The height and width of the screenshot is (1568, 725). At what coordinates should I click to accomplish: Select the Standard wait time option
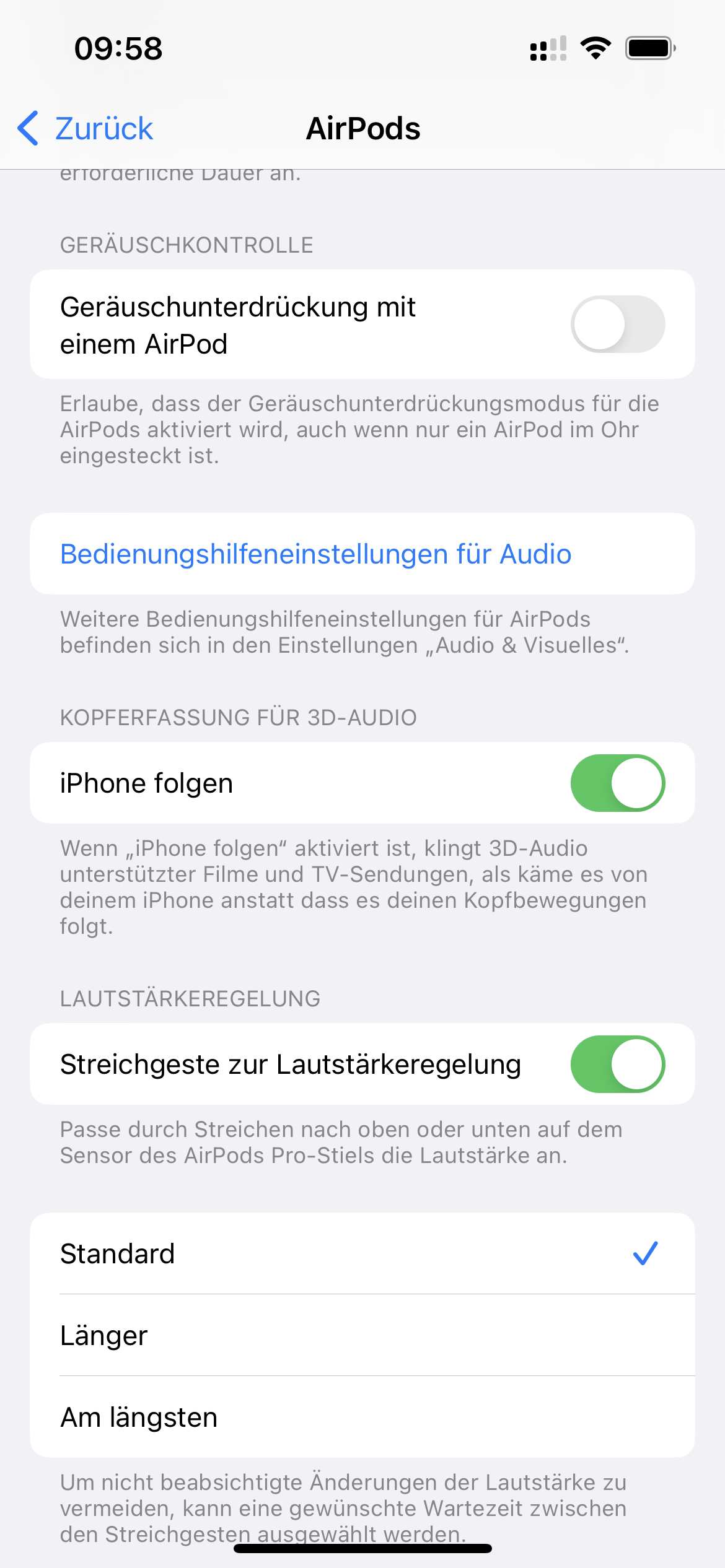362,1253
